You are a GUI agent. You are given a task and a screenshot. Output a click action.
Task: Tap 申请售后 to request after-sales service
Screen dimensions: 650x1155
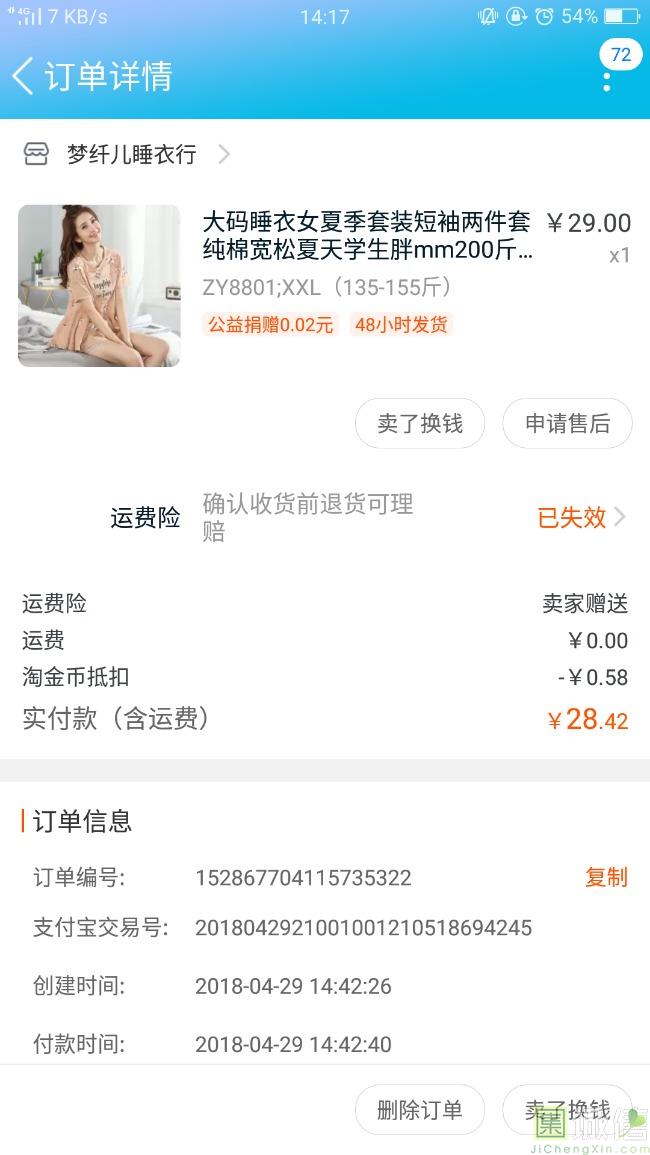pos(567,423)
